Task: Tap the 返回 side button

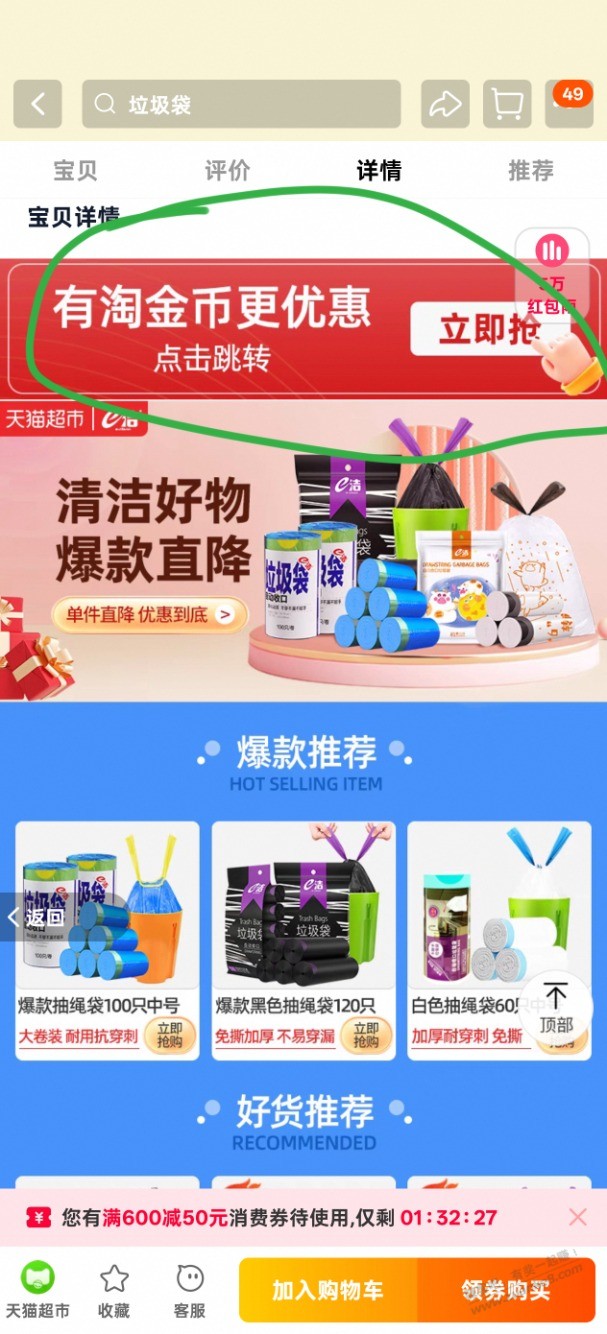Action: tap(33, 916)
